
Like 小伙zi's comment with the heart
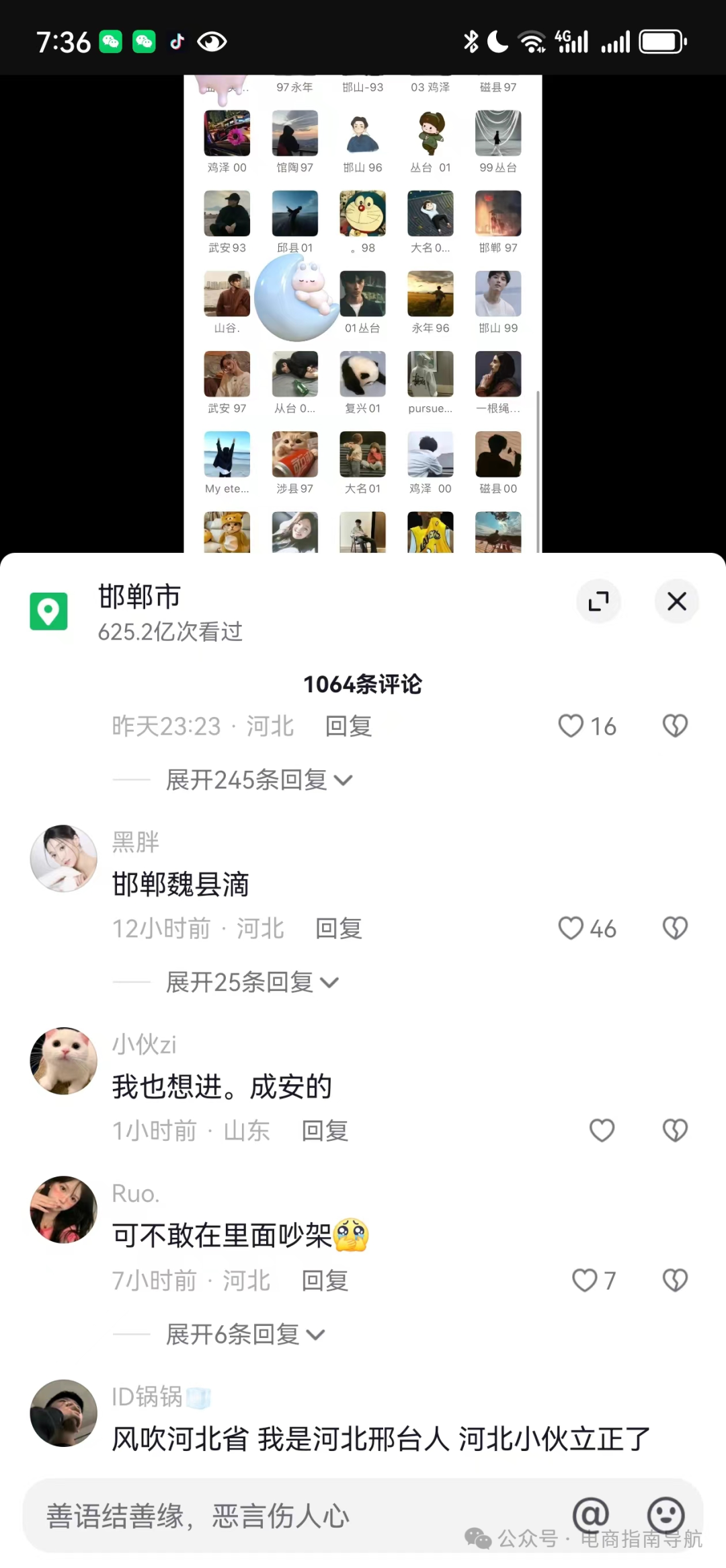tap(602, 1131)
